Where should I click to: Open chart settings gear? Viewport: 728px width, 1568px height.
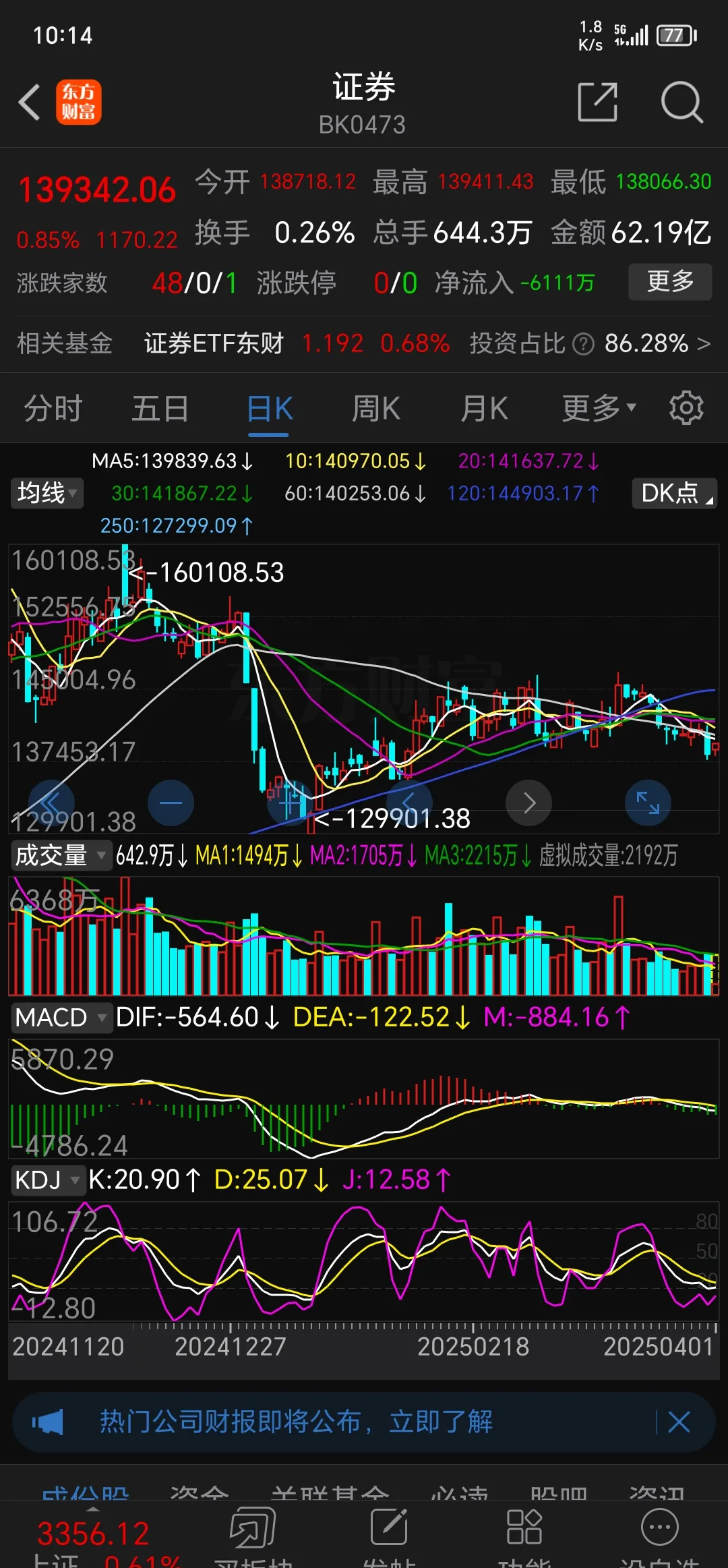coord(686,409)
